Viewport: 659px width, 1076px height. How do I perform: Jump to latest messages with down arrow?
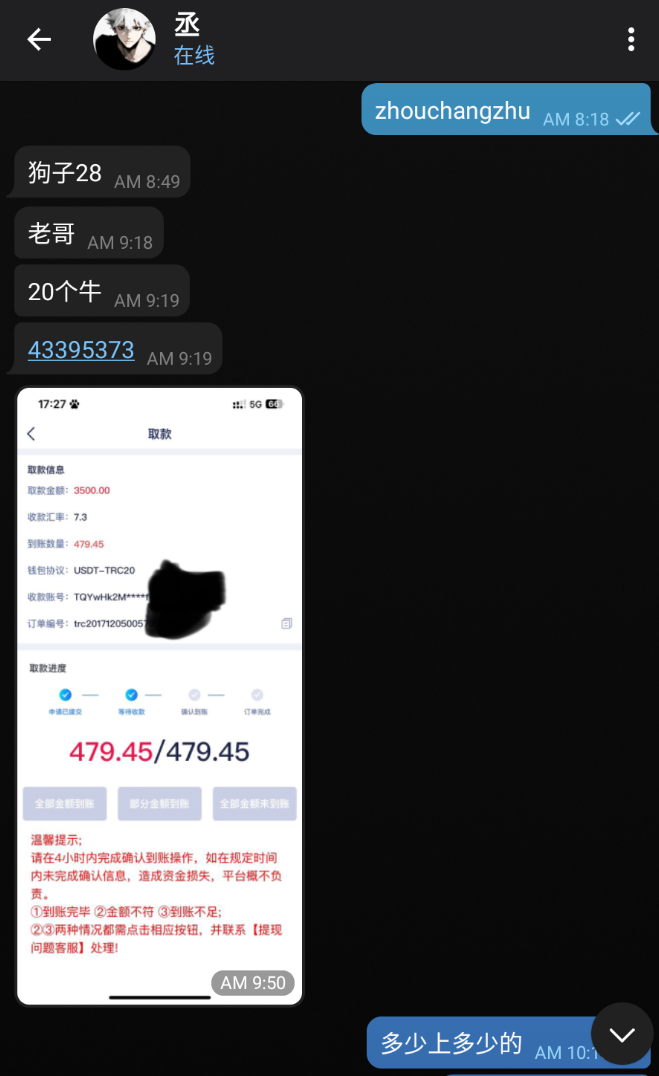pyautogui.click(x=622, y=1034)
